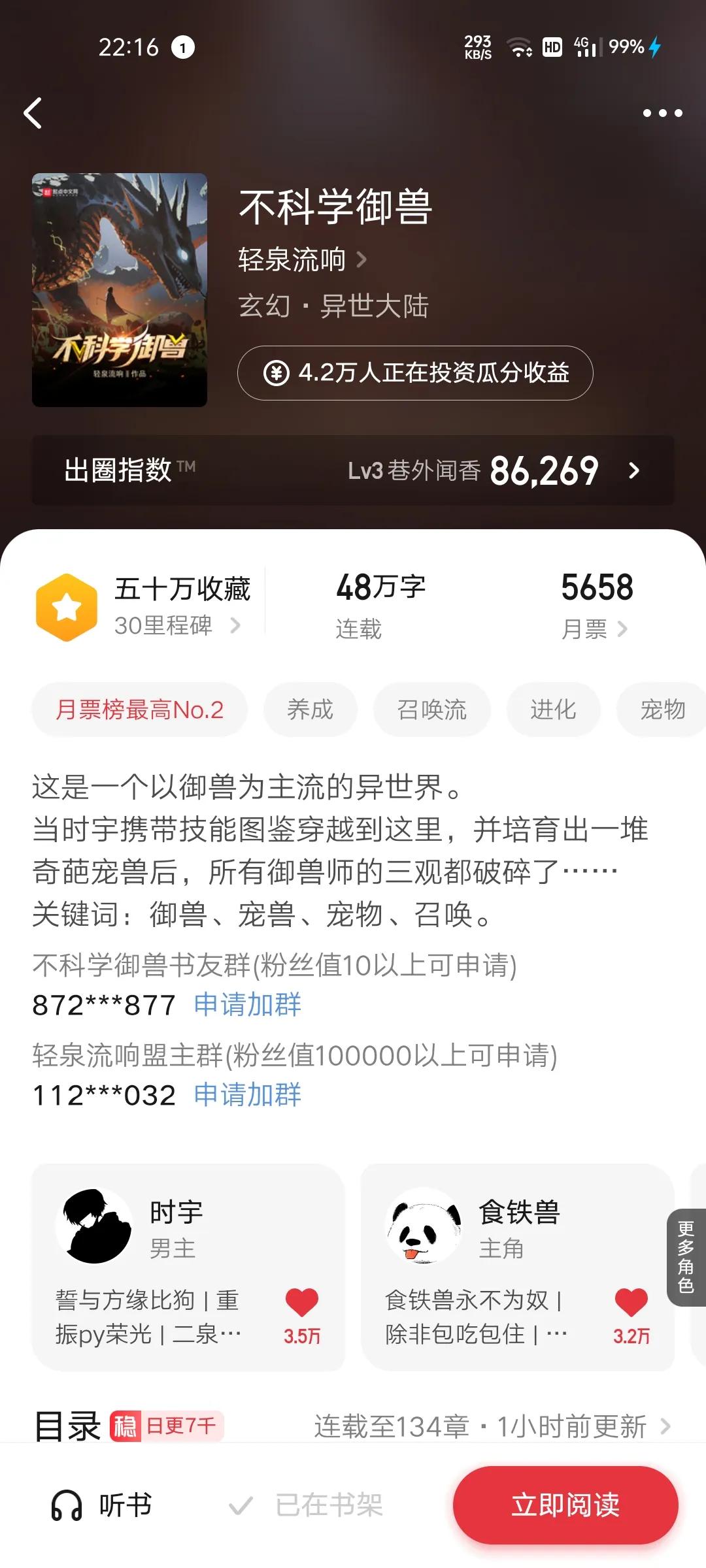Like the character 食铁兽
The height and width of the screenshot is (1568, 706).
(631, 1303)
